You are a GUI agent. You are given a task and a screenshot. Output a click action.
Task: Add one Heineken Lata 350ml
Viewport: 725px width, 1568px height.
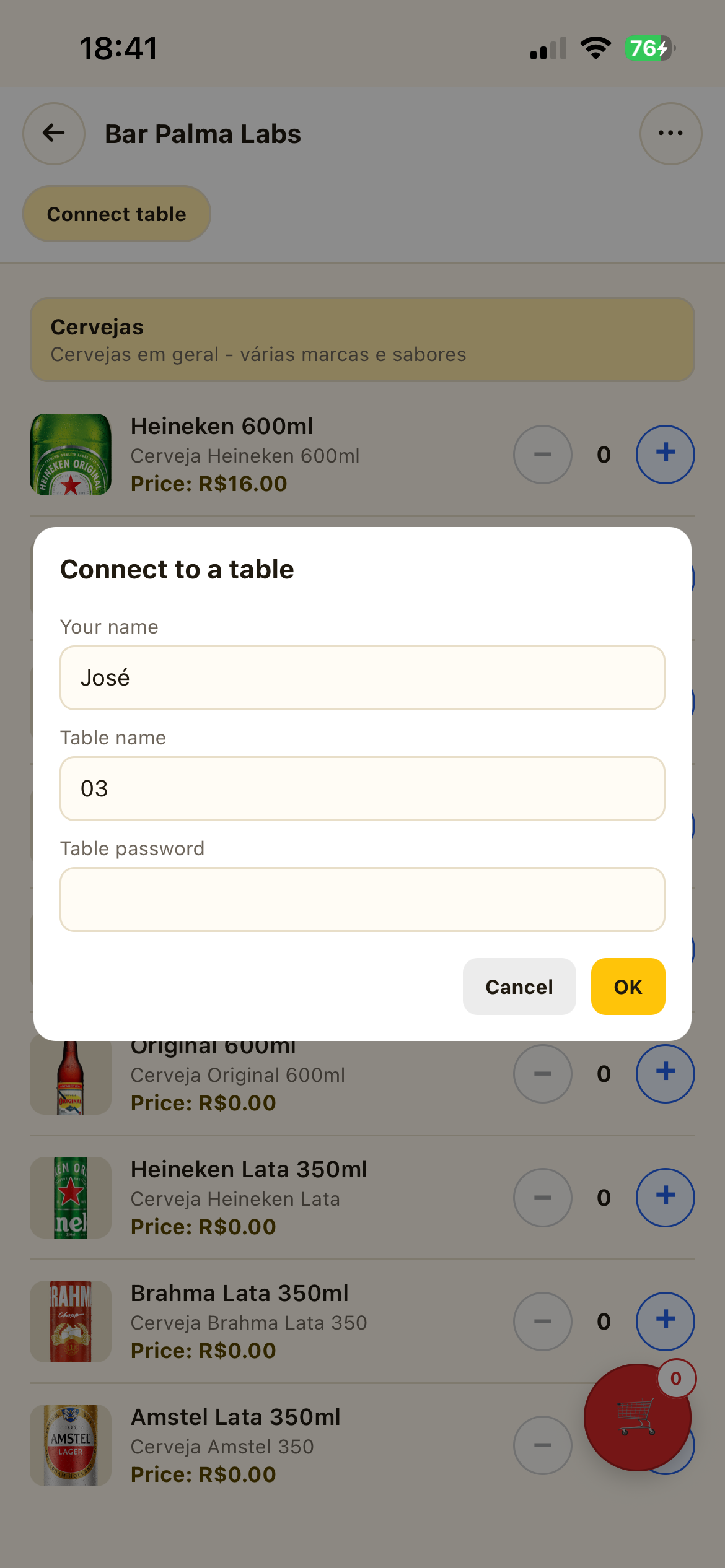664,1197
